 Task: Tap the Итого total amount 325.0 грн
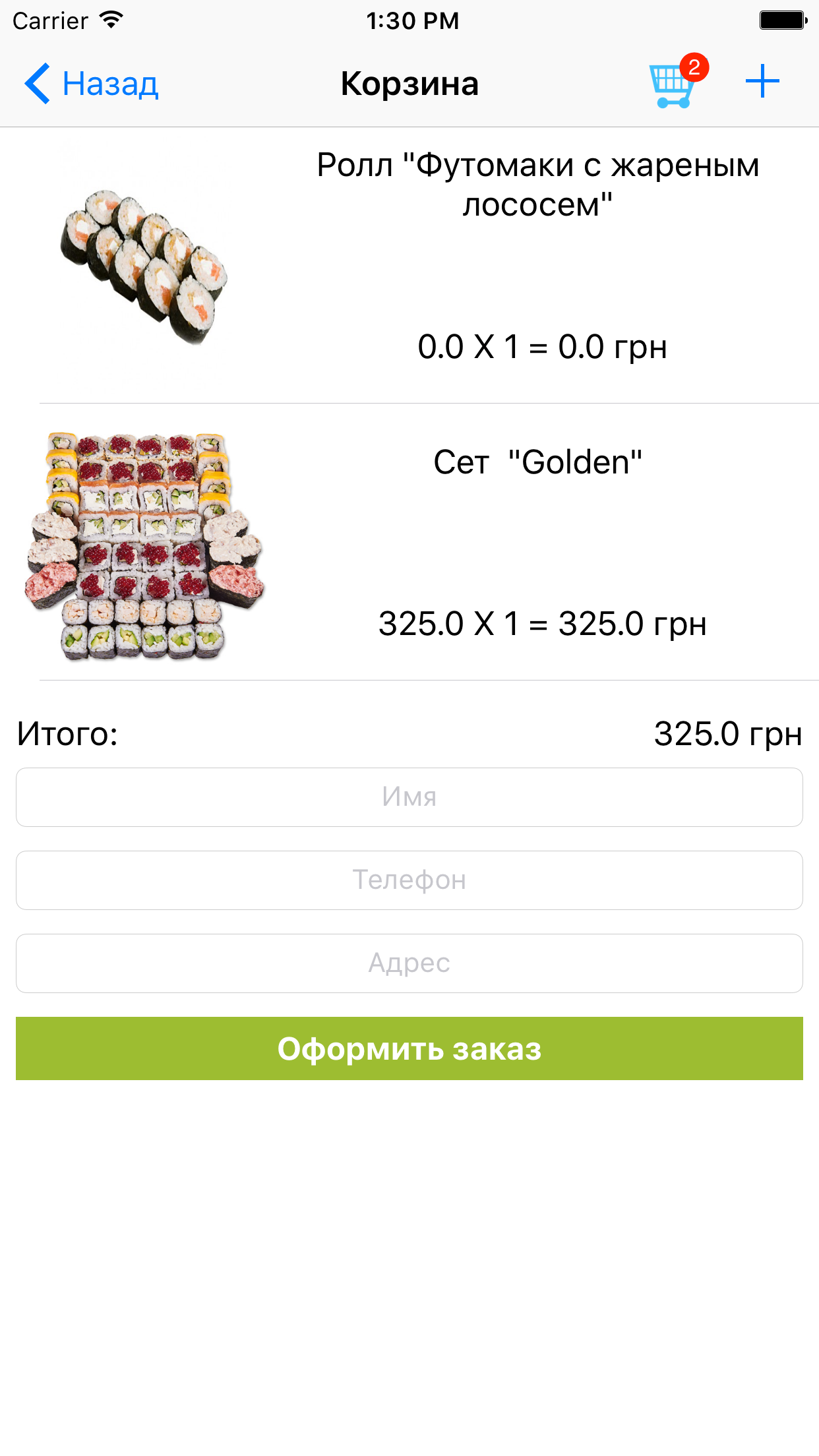tap(728, 734)
